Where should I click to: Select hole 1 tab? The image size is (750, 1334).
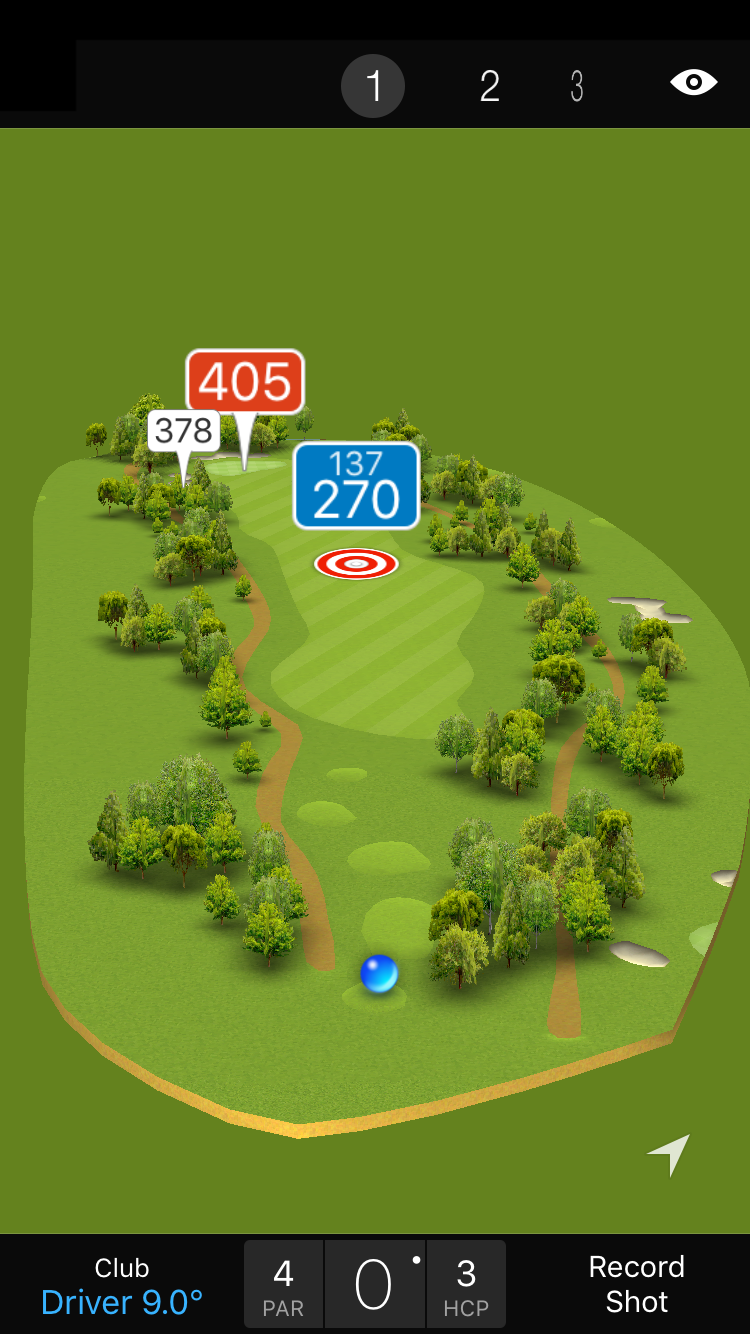point(373,87)
